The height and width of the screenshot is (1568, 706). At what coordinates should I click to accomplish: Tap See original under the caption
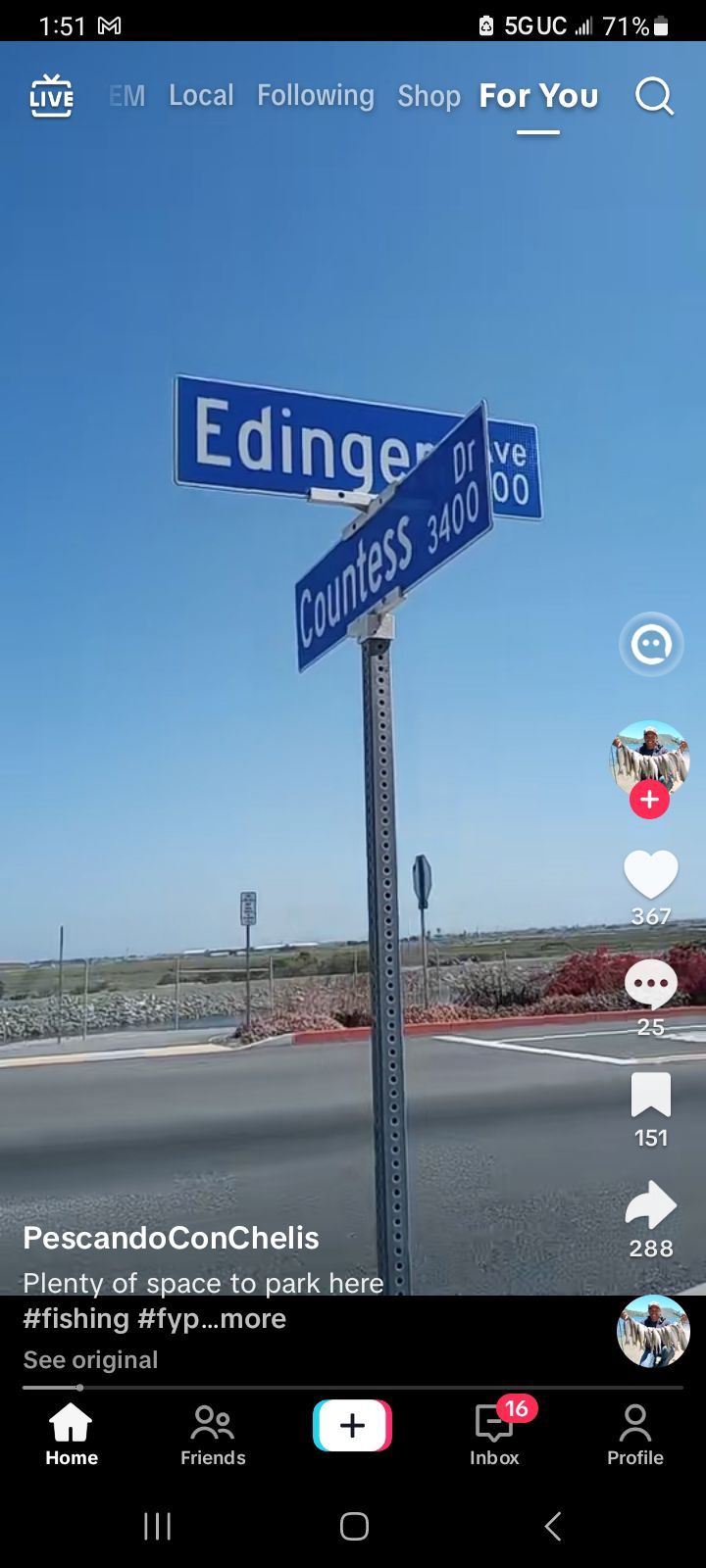click(x=90, y=1359)
